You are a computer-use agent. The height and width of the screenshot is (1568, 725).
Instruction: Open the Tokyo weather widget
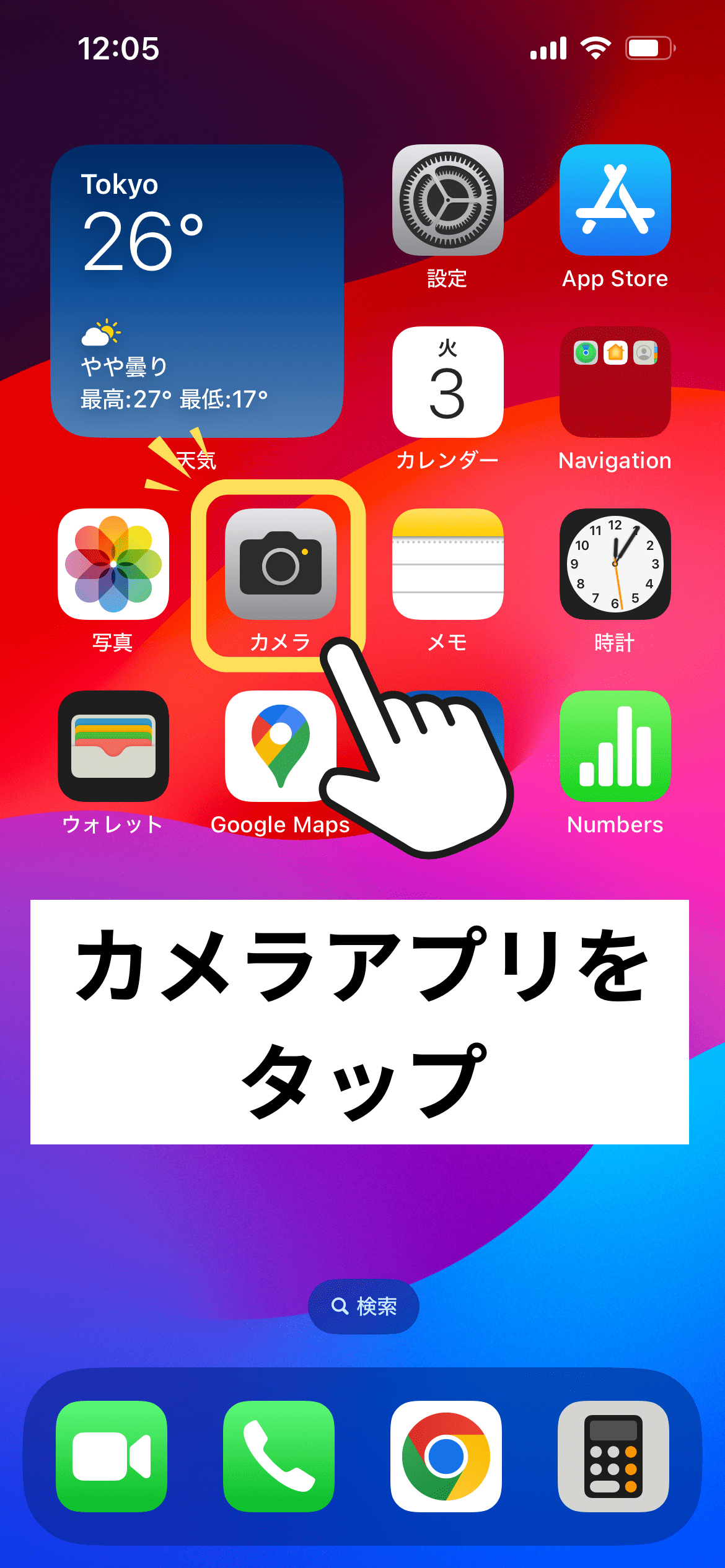pyautogui.click(x=197, y=291)
